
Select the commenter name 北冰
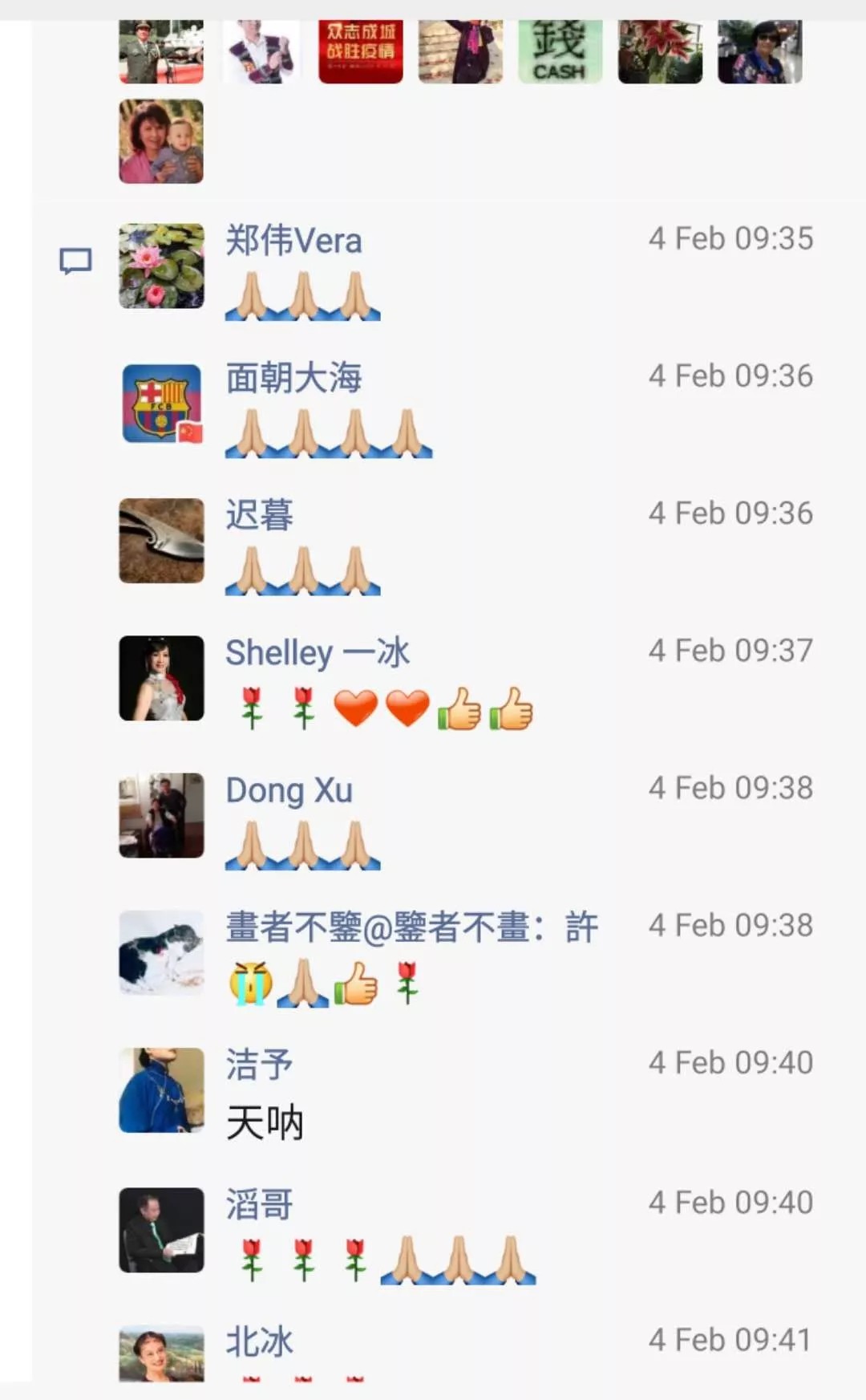pos(259,1341)
